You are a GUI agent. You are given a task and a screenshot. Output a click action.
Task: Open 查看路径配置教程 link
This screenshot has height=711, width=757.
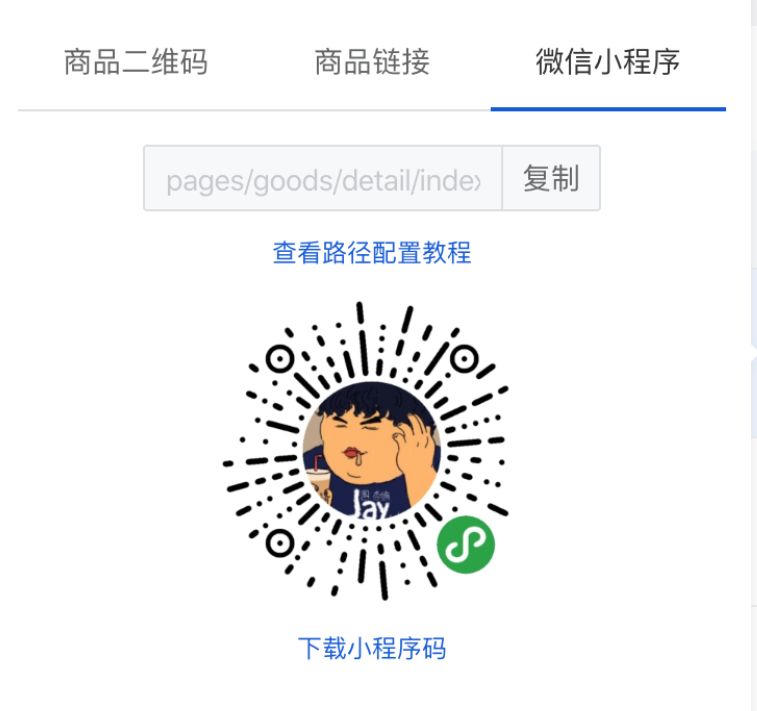pyautogui.click(x=372, y=252)
